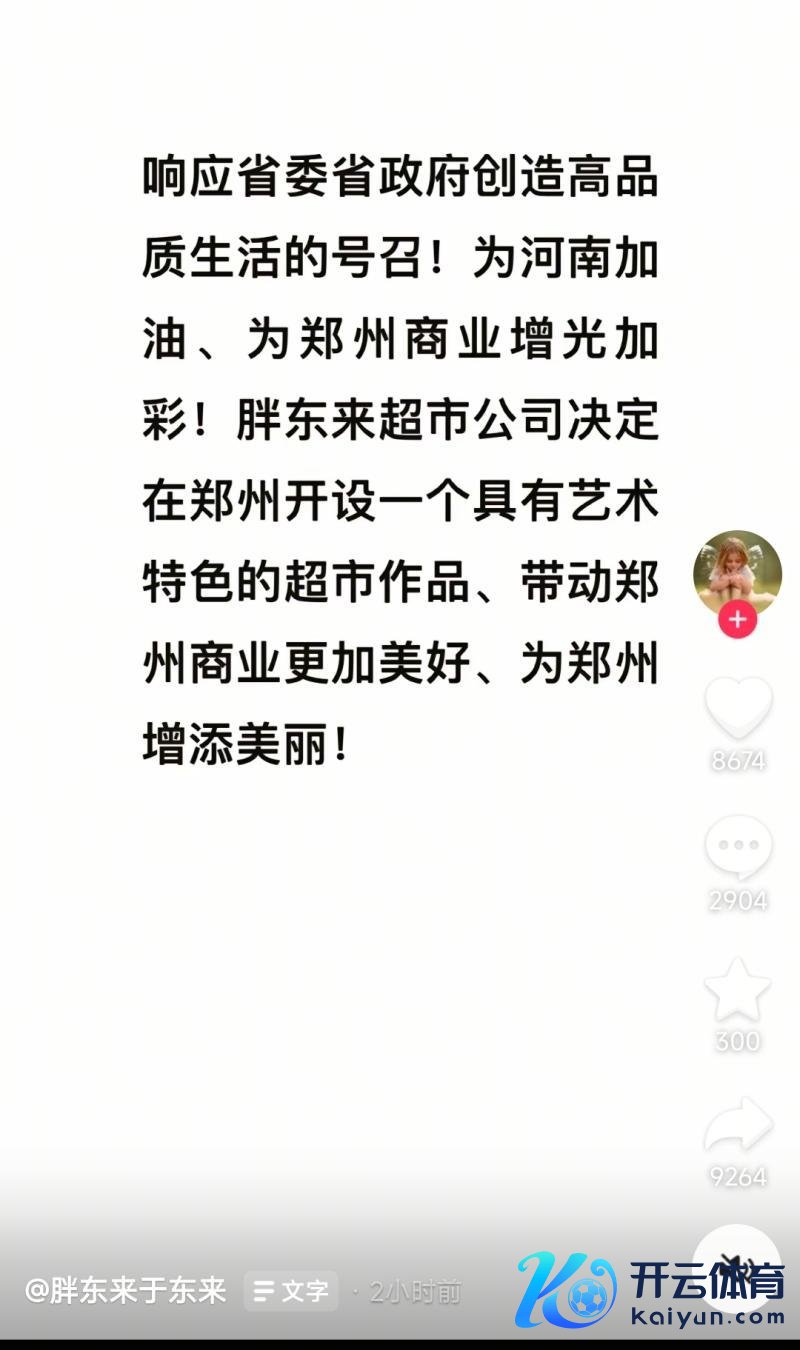Screen dimensions: 800x1350
Task: Share this post via the arrow
Action: tap(738, 1126)
